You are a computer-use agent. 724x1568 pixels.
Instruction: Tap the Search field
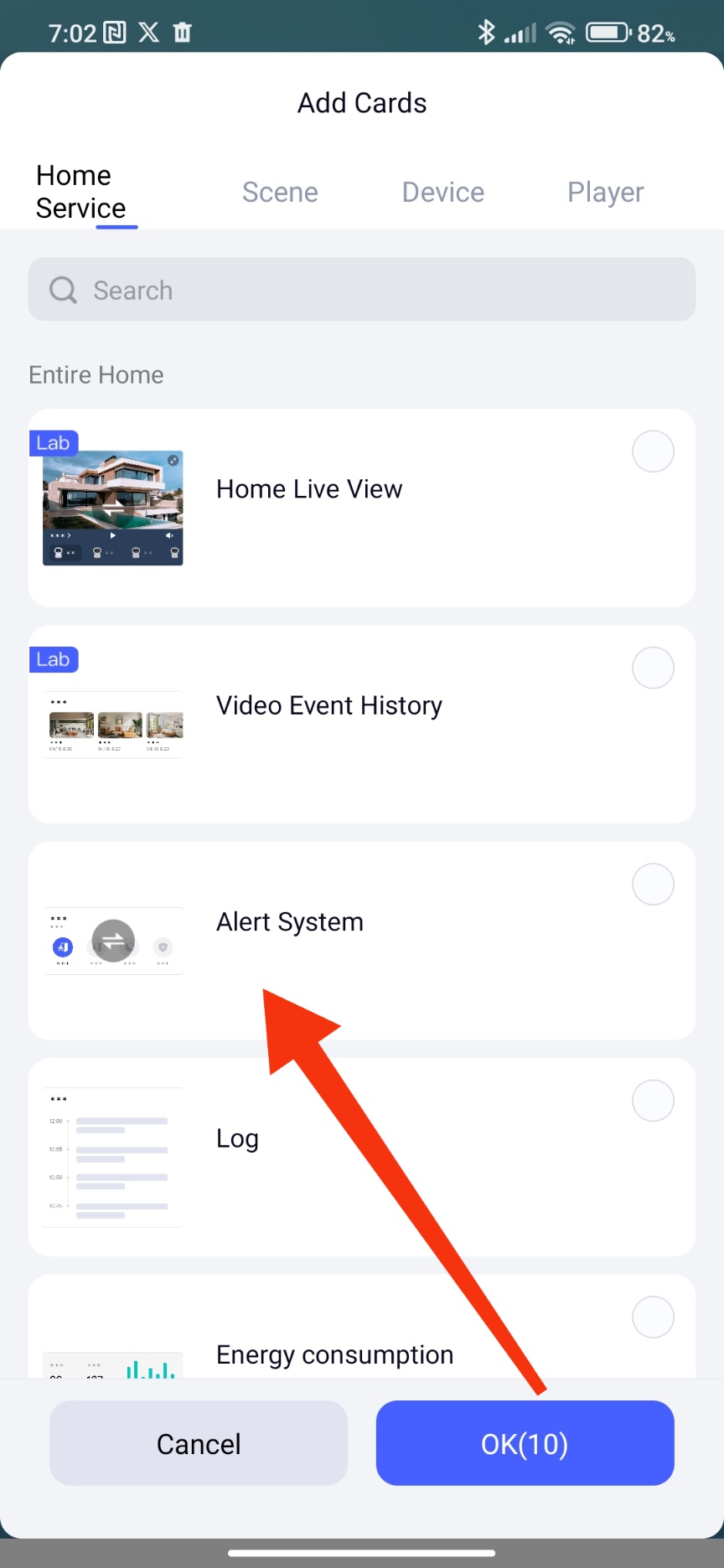pos(362,290)
